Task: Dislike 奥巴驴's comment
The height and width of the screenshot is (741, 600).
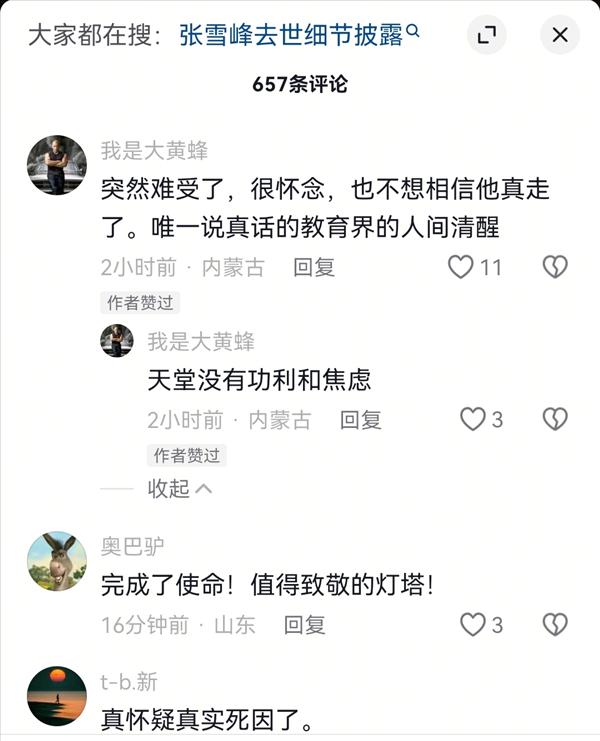Action: (x=554, y=625)
